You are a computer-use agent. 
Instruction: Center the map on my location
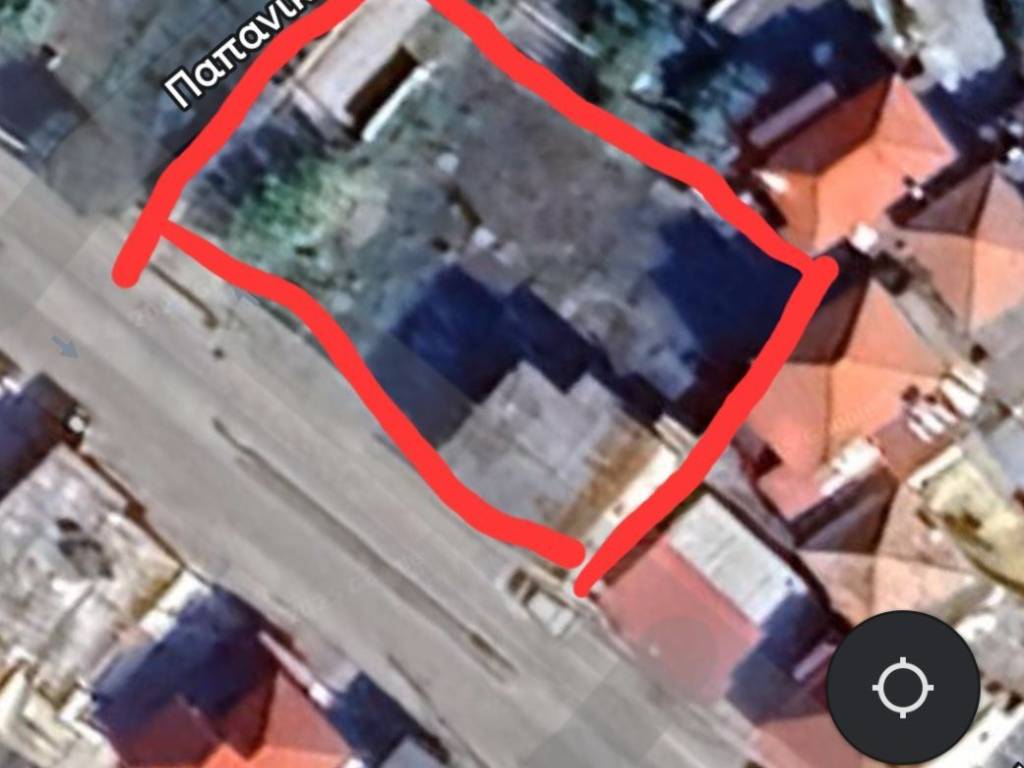click(x=902, y=687)
